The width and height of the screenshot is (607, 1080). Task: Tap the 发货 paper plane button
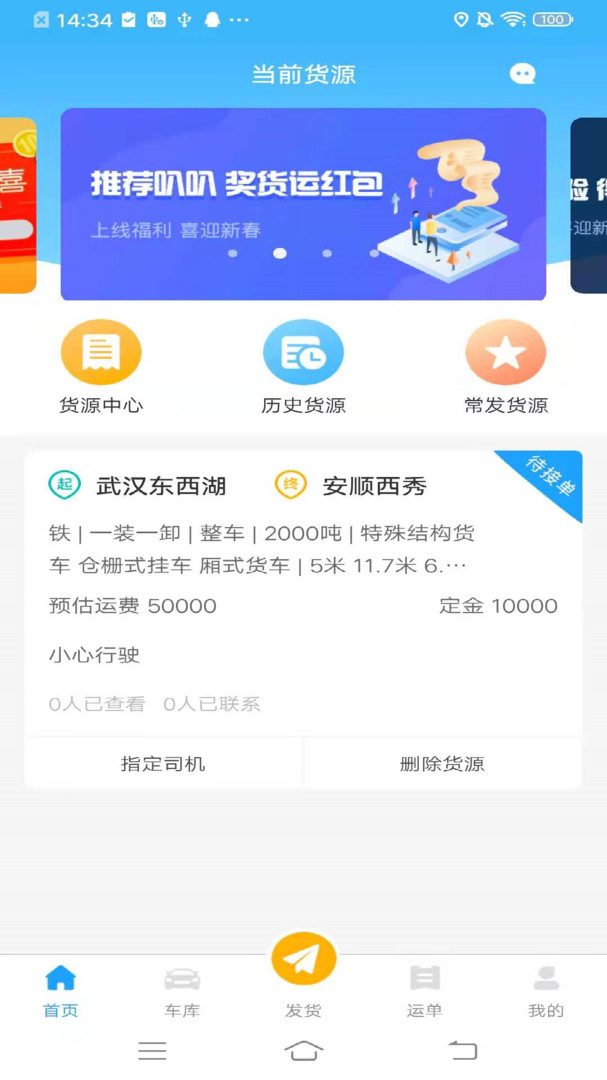tap(303, 960)
